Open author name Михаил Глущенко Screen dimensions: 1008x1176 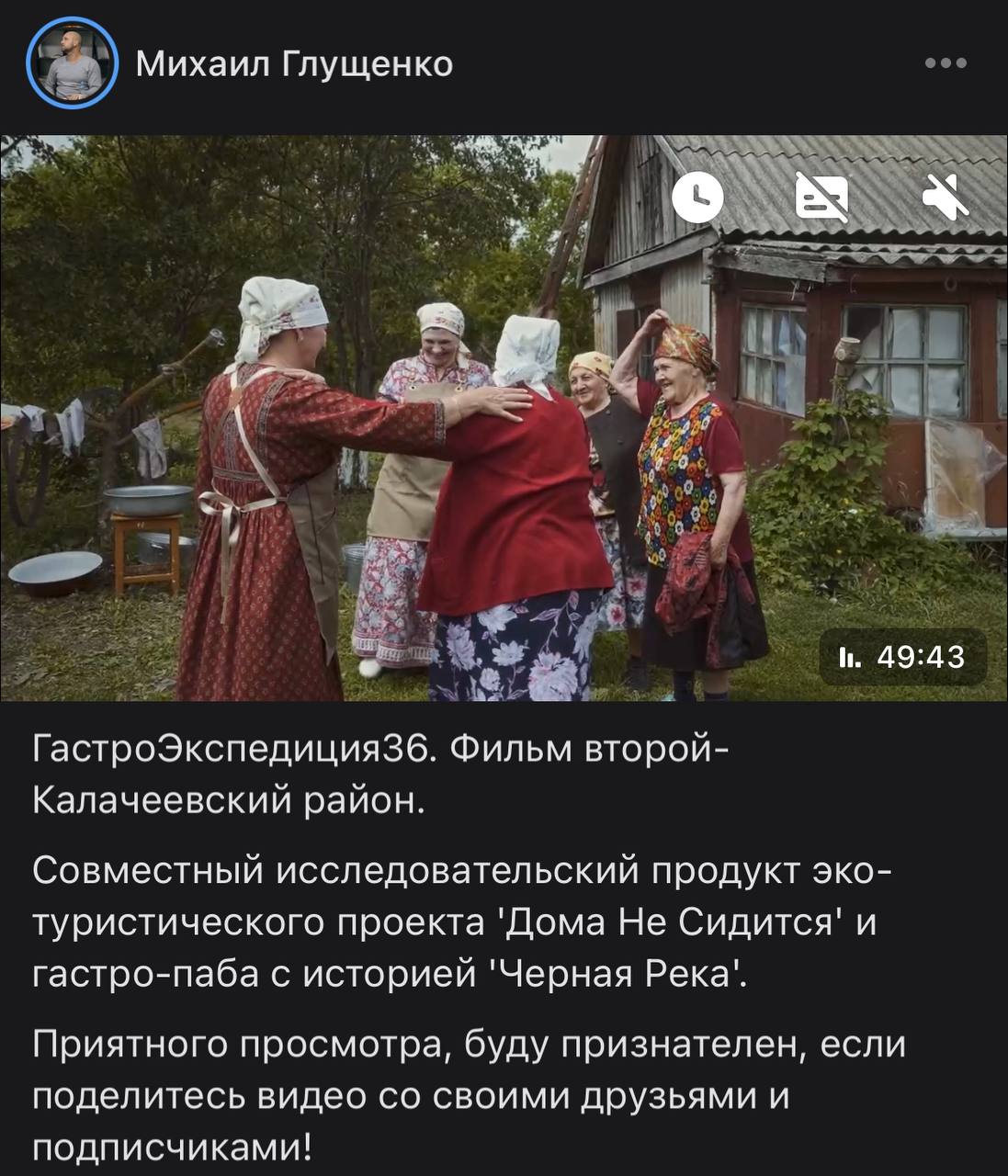tap(294, 64)
